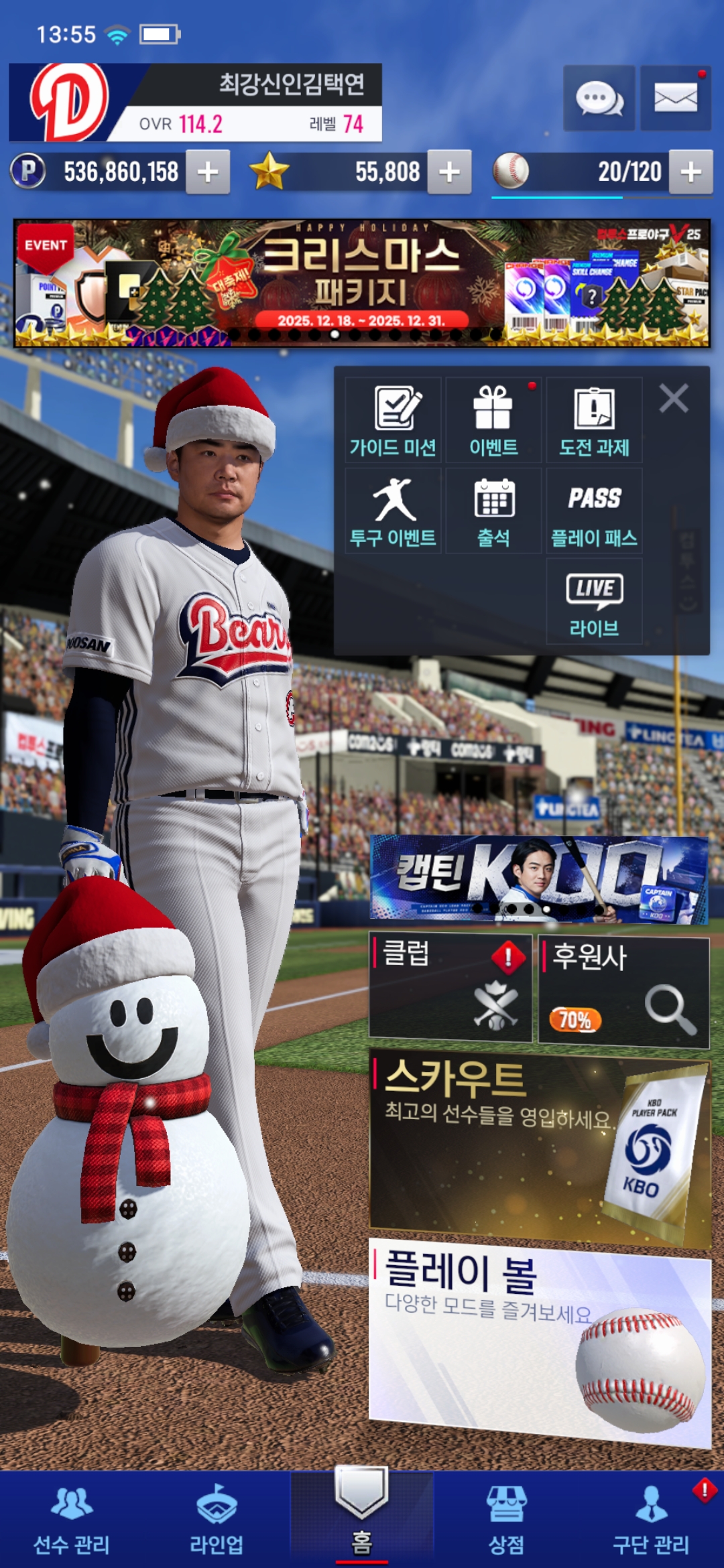Image resolution: width=724 pixels, height=1568 pixels.
Task: Open the 크리스마스 패키지 event banner
Action: (362, 283)
